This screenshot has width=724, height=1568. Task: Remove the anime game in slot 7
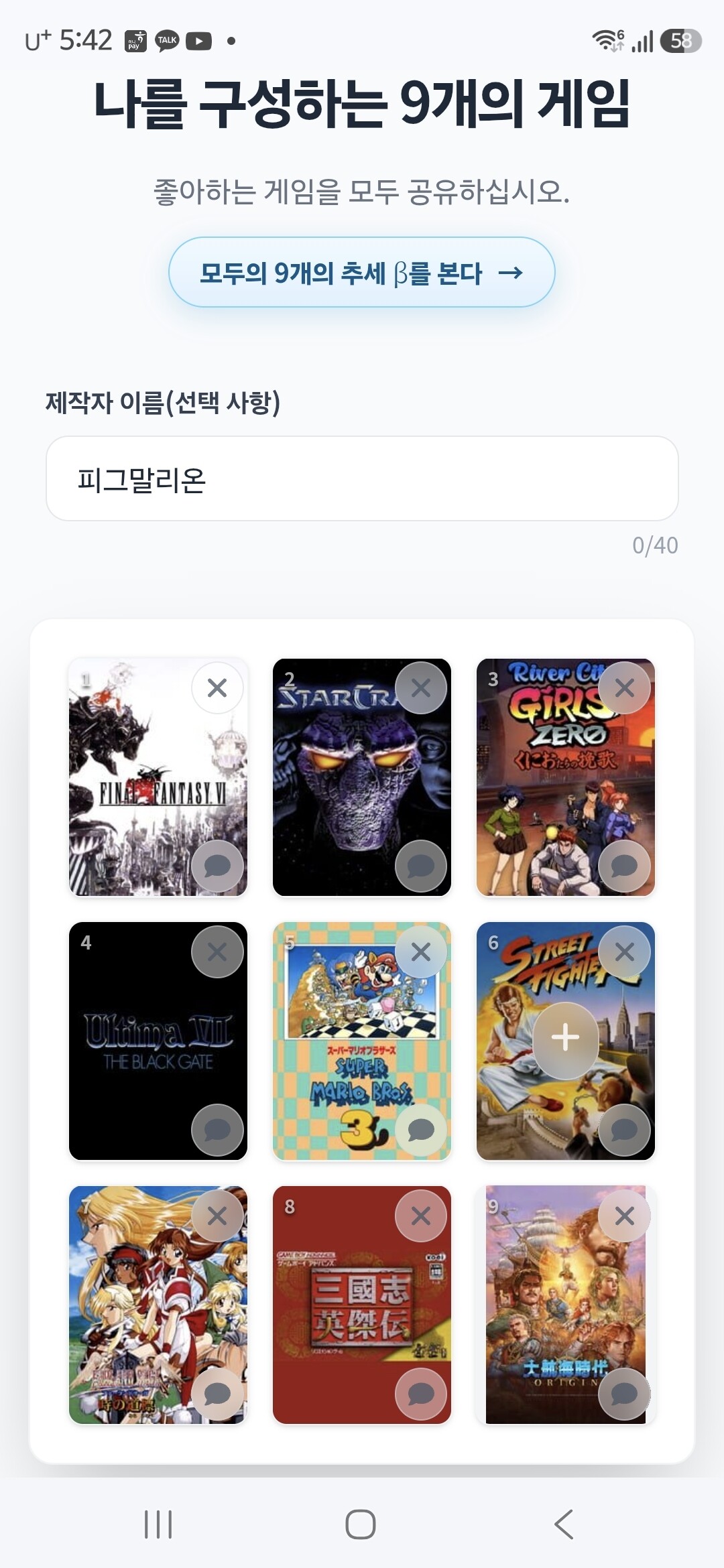[217, 1216]
